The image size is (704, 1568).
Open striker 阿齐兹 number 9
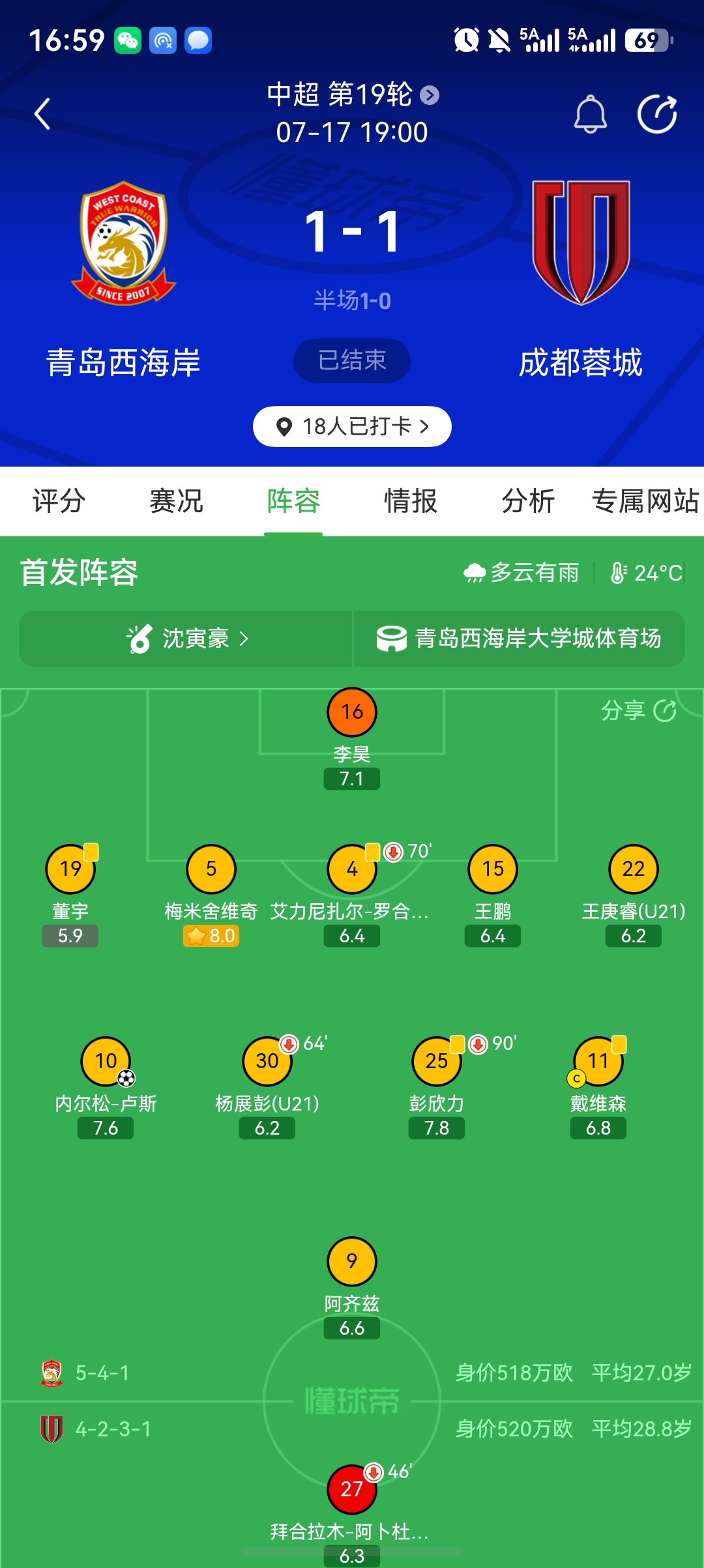coord(352,1288)
